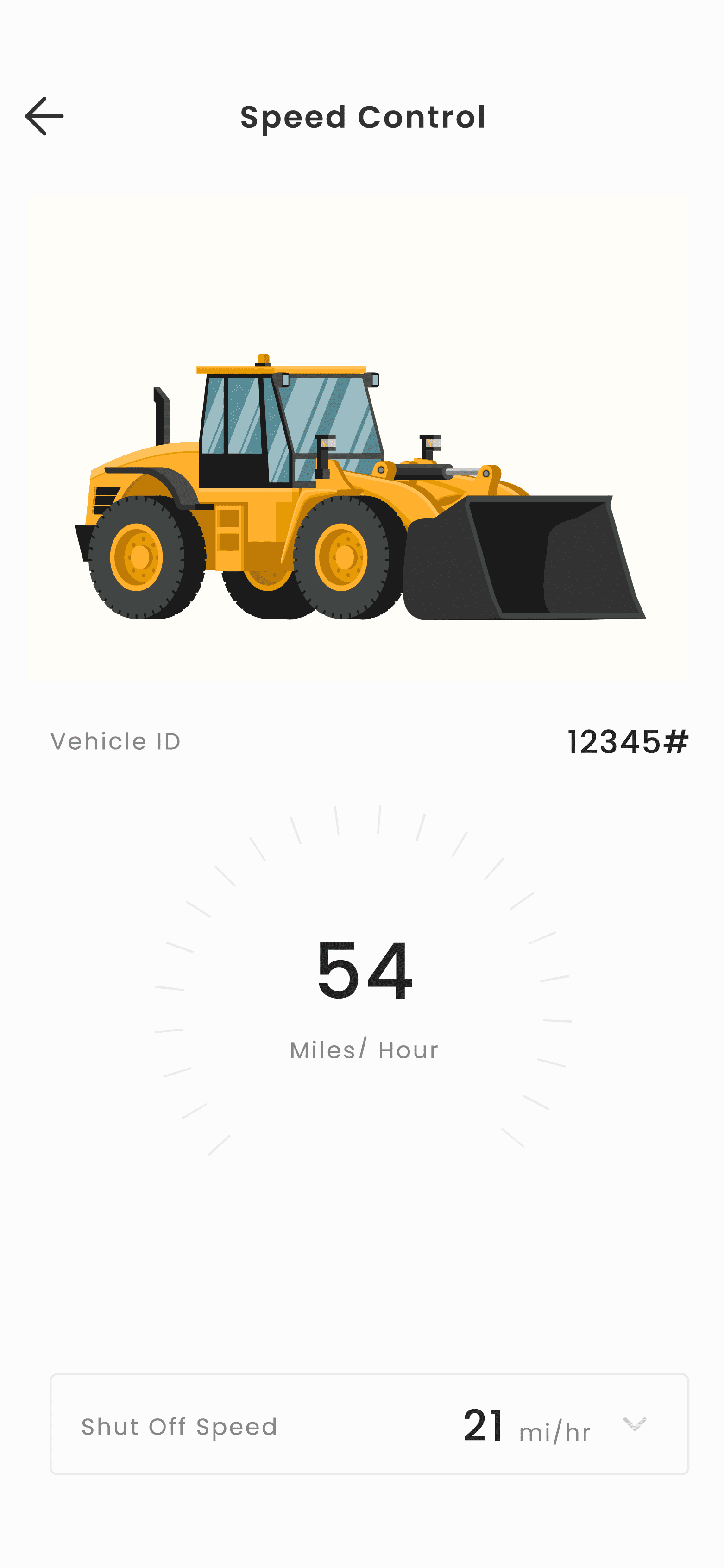Screen dimensions: 724x1568
Task: Expand the Shut Off Speed dropdown
Action: pos(635,1424)
